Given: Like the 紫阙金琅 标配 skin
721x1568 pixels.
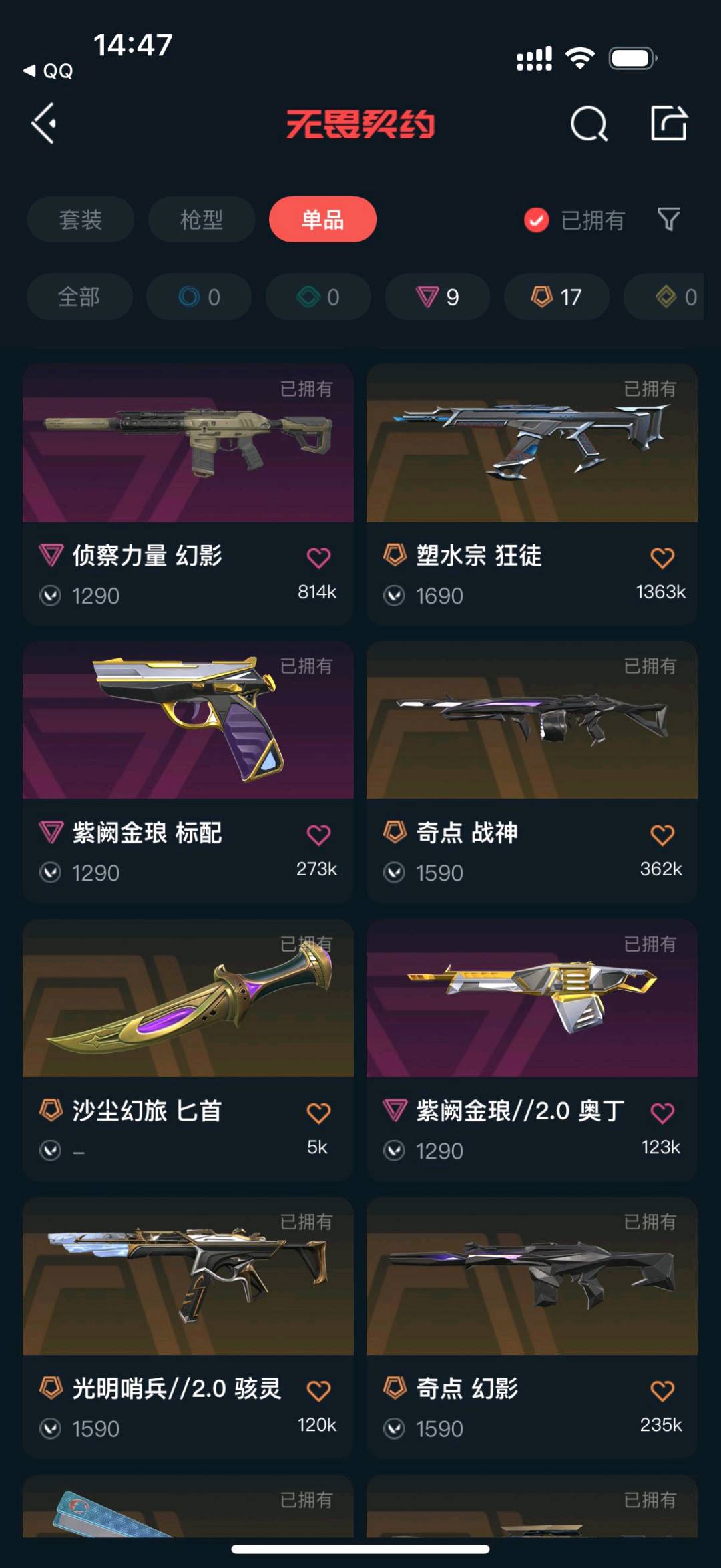Looking at the screenshot, I should [x=318, y=835].
